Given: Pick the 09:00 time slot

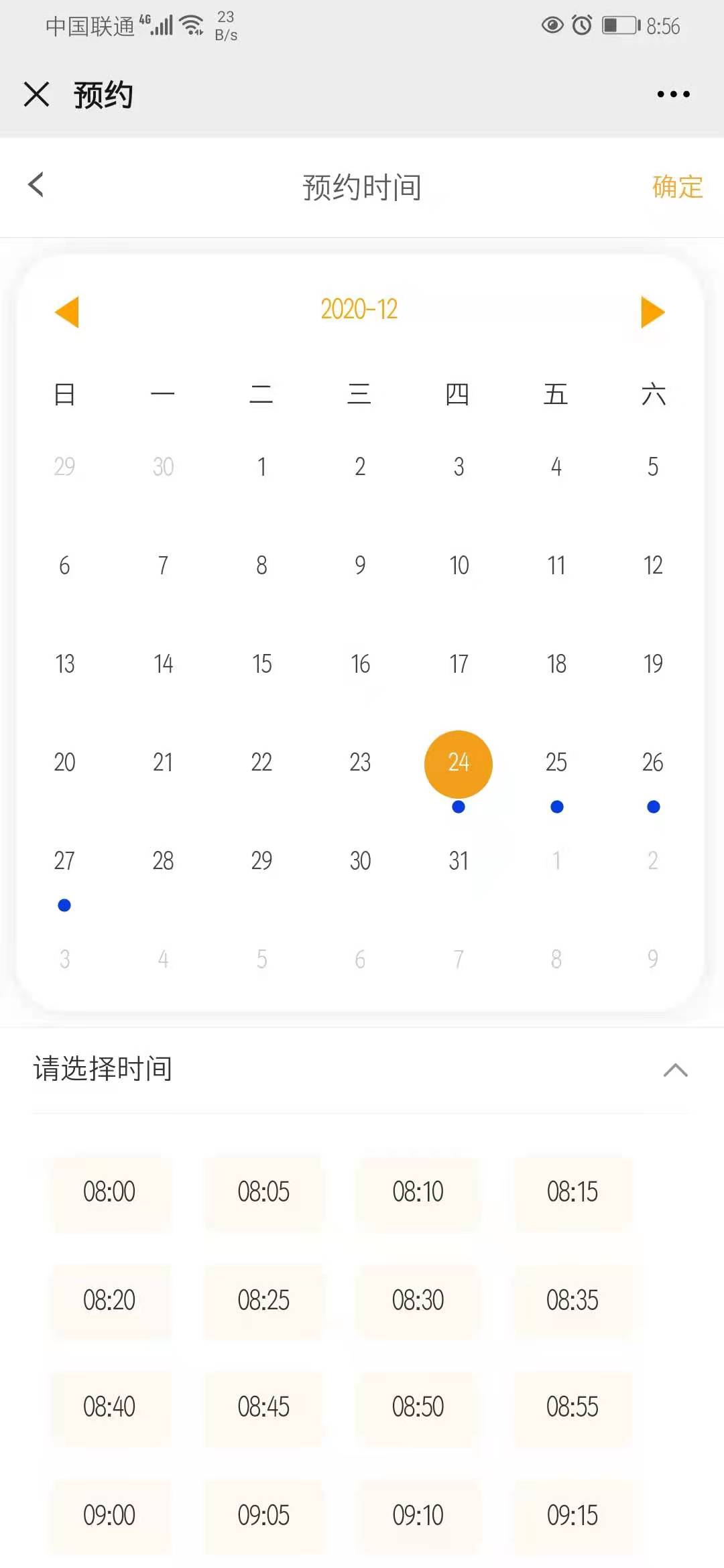Looking at the screenshot, I should (109, 1515).
